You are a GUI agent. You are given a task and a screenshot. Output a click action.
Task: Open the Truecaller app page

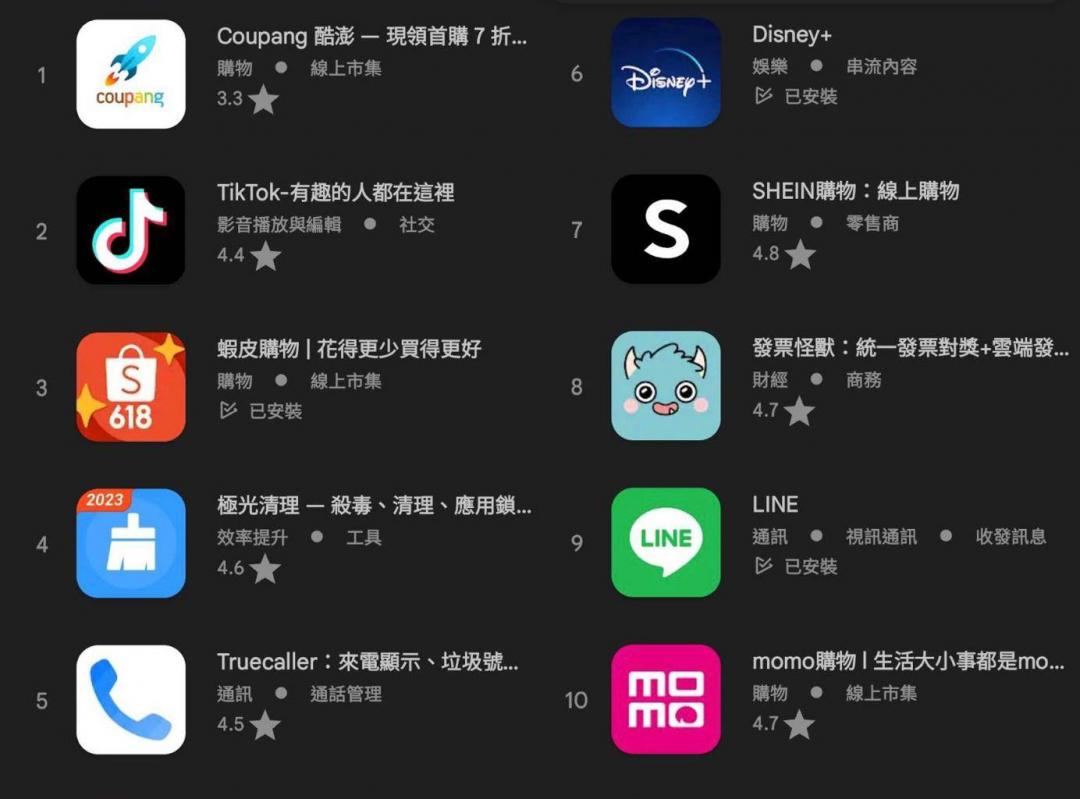(131, 699)
